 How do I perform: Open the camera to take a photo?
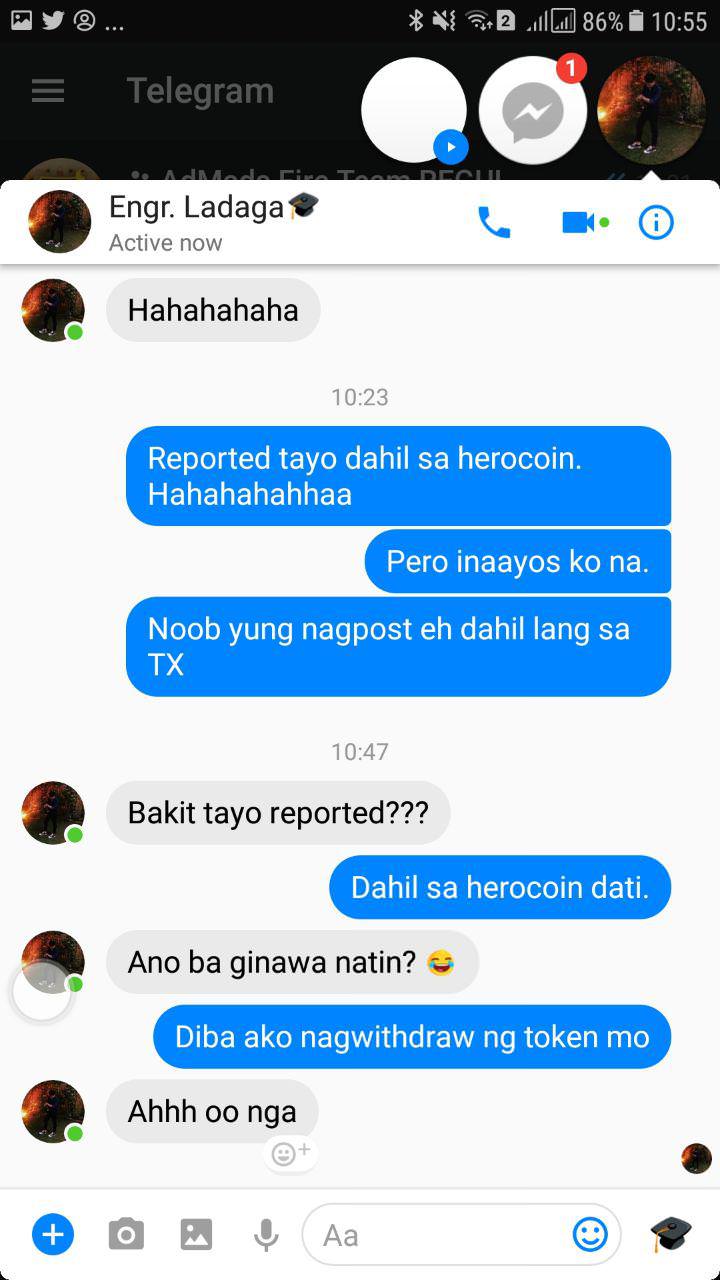(126, 1235)
